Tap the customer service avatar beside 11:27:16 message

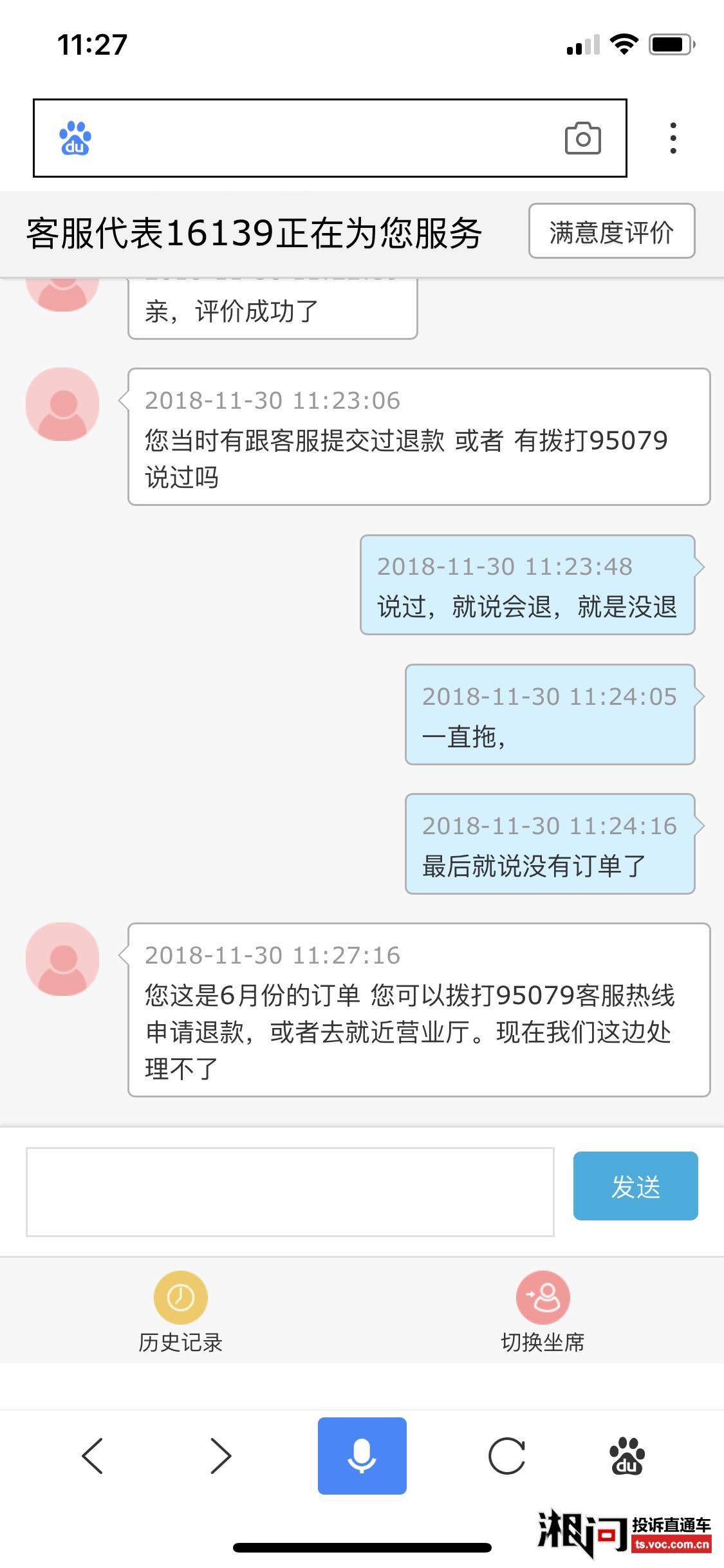(x=62, y=959)
